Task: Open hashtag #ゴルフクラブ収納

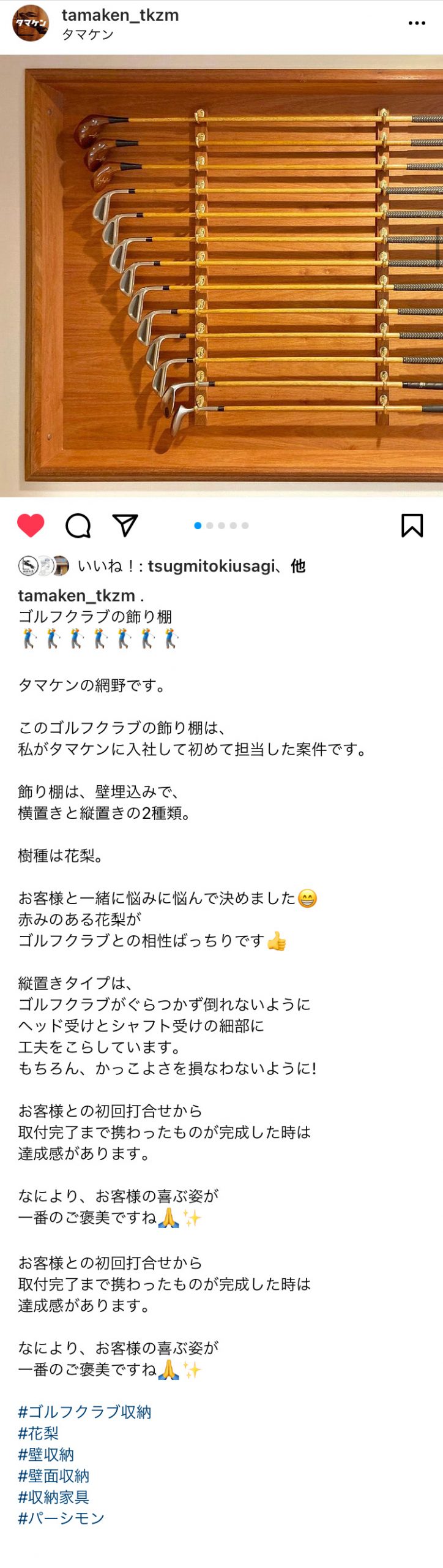Action: pyautogui.click(x=84, y=1411)
